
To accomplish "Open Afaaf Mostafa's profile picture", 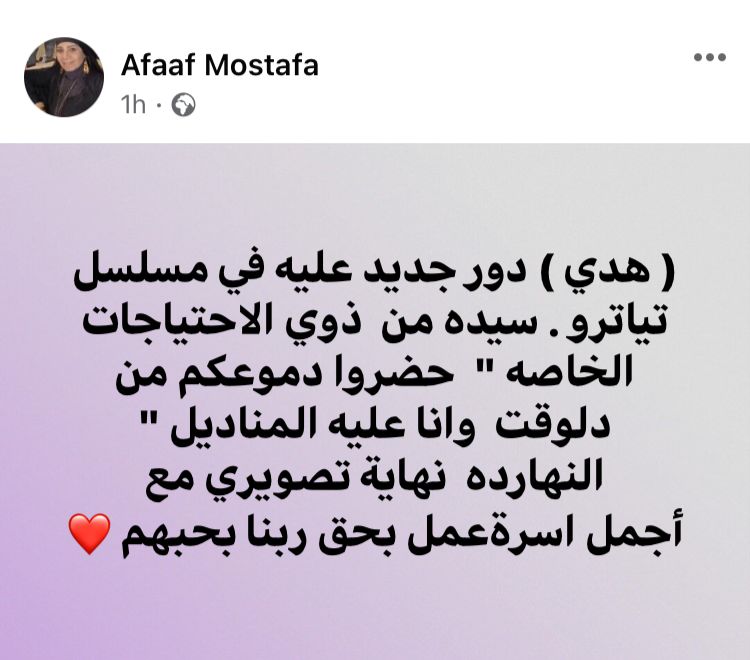I will [x=63, y=77].
